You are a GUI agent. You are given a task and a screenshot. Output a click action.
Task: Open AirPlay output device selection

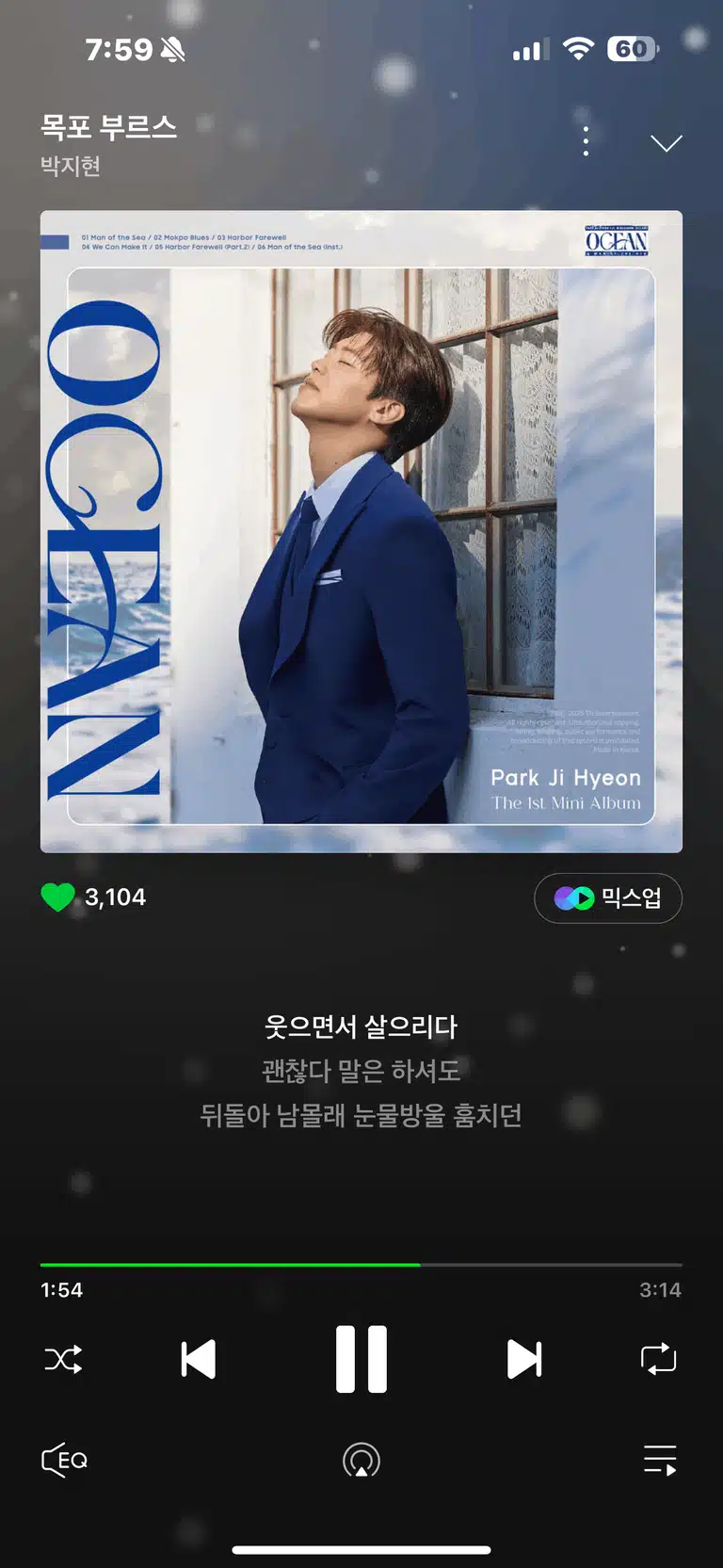point(361,1460)
